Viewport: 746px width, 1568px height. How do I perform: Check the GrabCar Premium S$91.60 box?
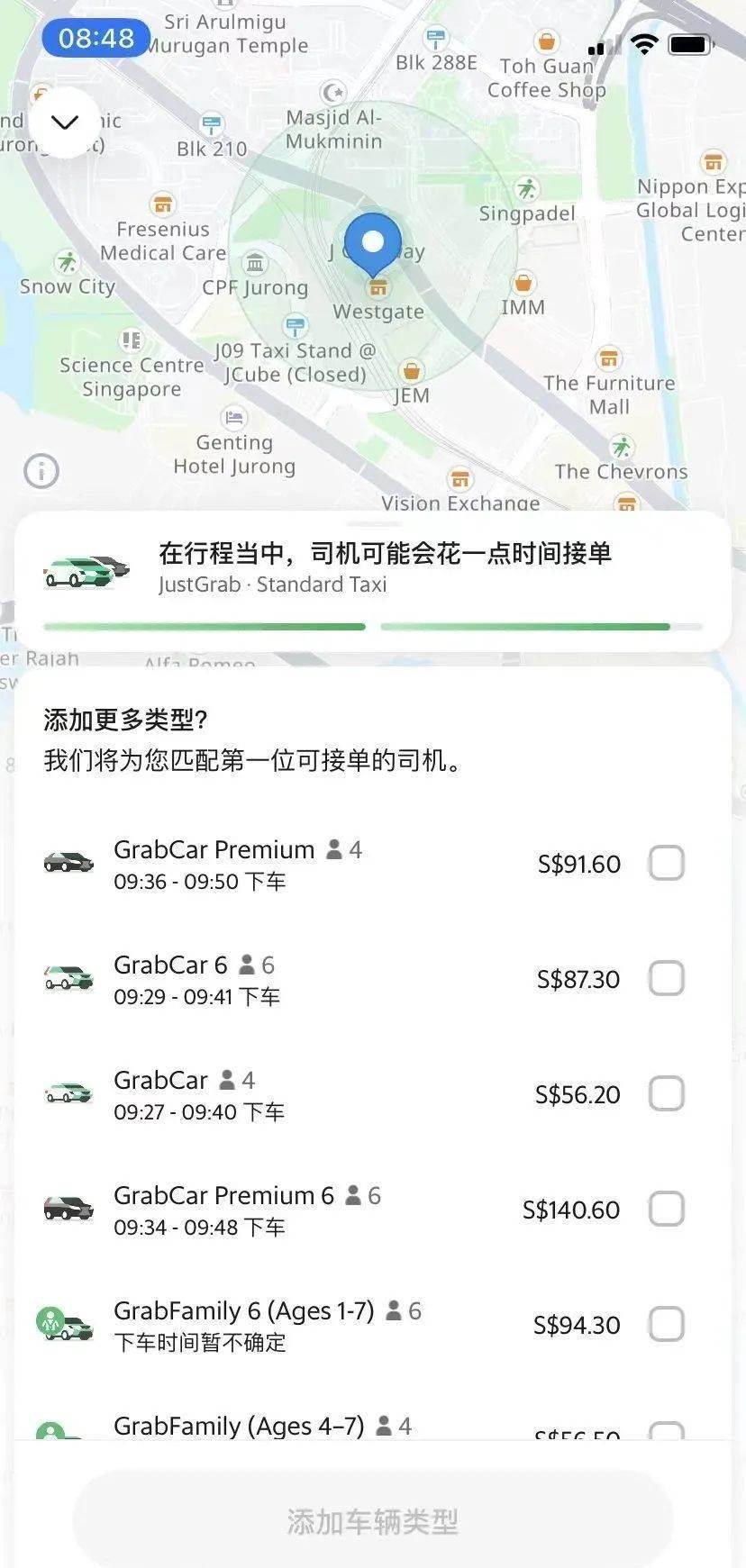point(667,863)
